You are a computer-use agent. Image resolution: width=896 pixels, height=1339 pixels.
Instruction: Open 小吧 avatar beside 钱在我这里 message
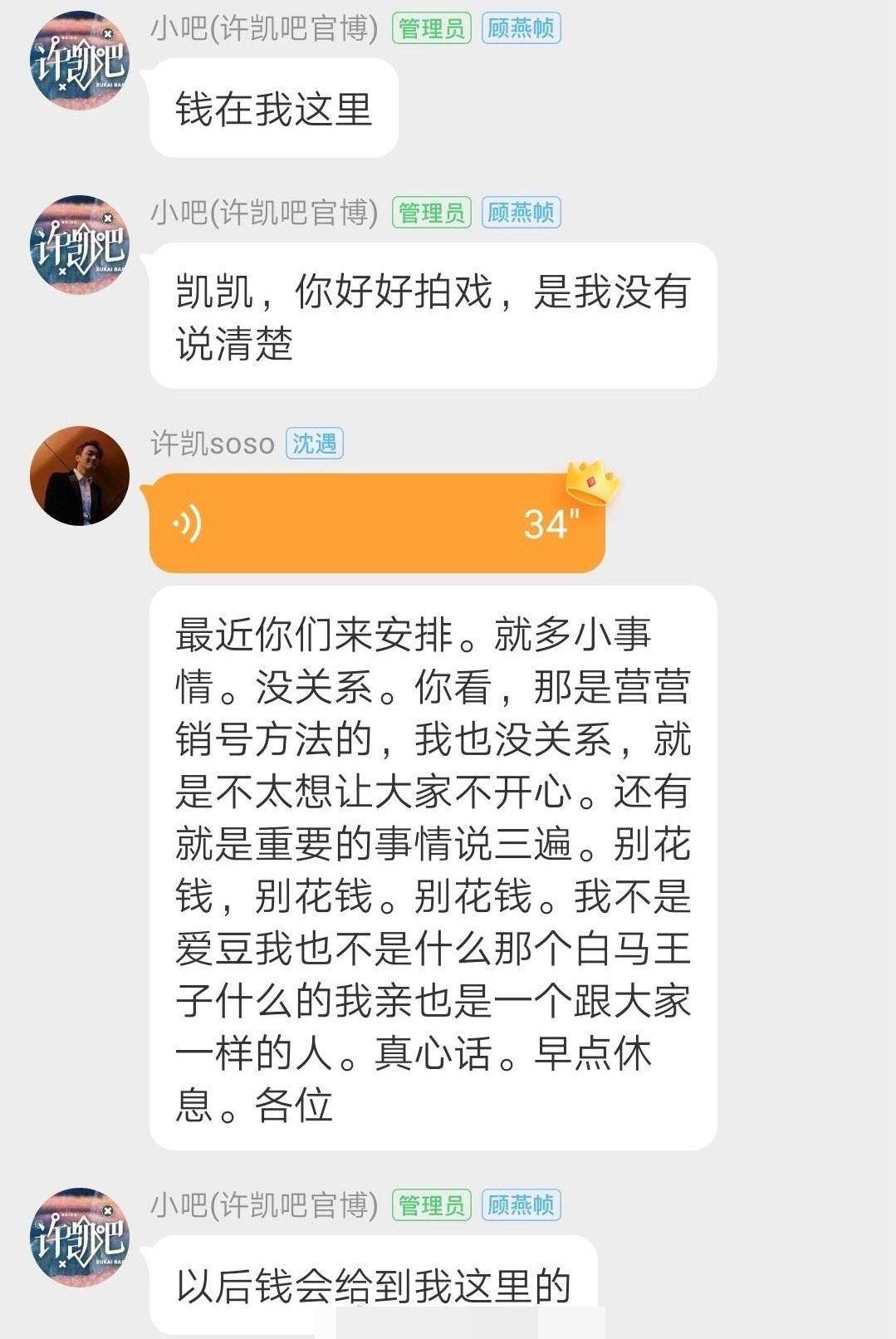80,61
